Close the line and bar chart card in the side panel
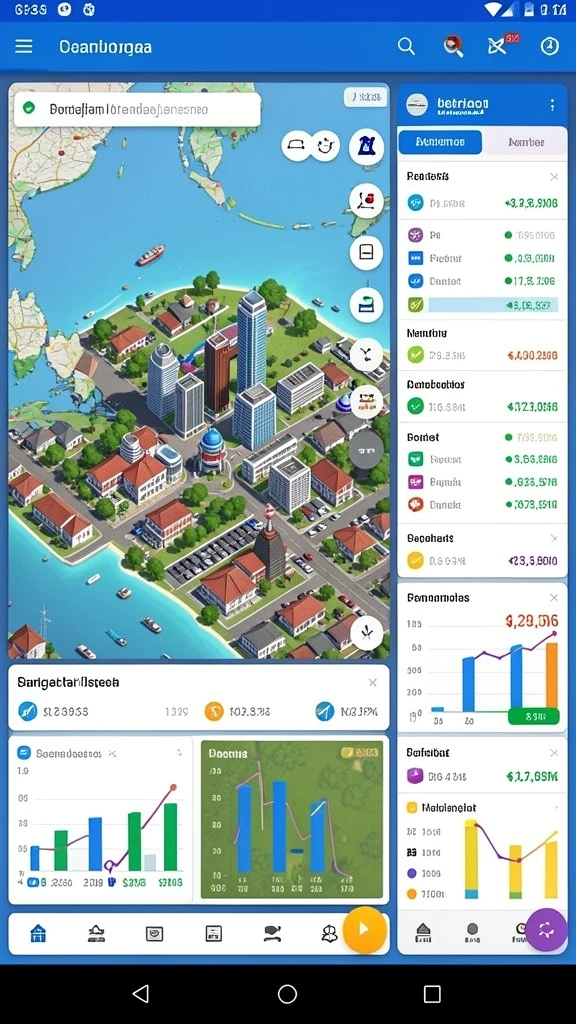Screen dimensions: 576x1024 [x=554, y=598]
